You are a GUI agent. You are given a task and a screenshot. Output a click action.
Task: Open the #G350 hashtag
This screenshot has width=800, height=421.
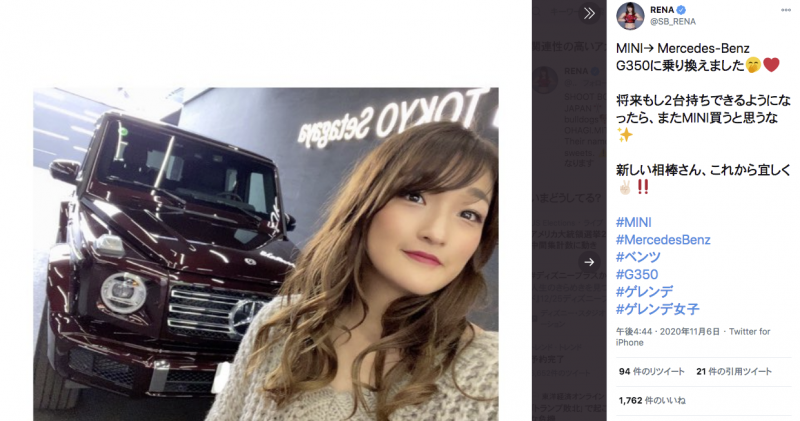(x=637, y=274)
